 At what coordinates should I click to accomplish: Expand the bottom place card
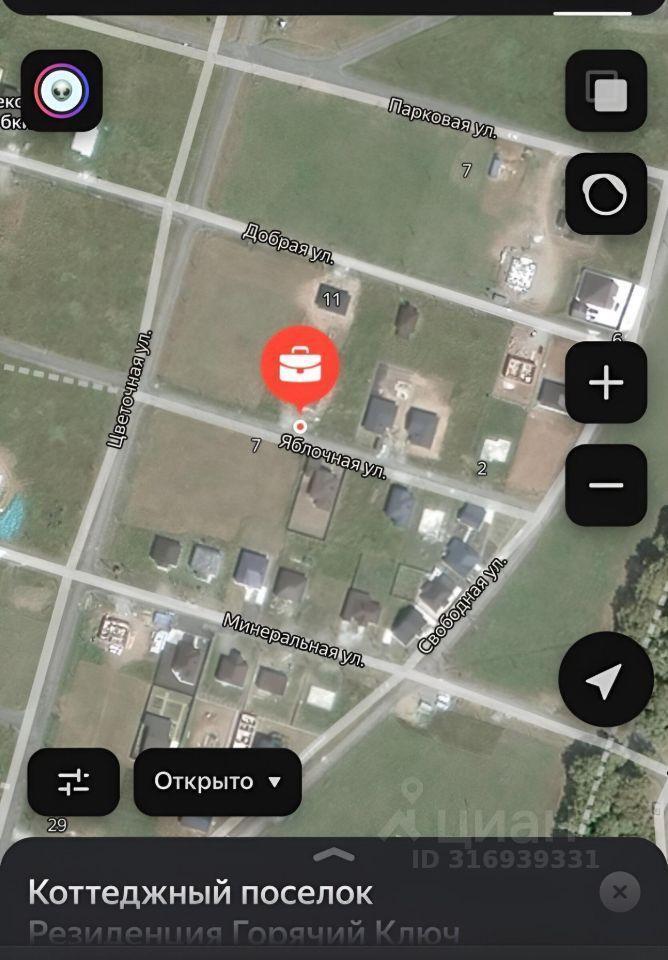pos(334,854)
